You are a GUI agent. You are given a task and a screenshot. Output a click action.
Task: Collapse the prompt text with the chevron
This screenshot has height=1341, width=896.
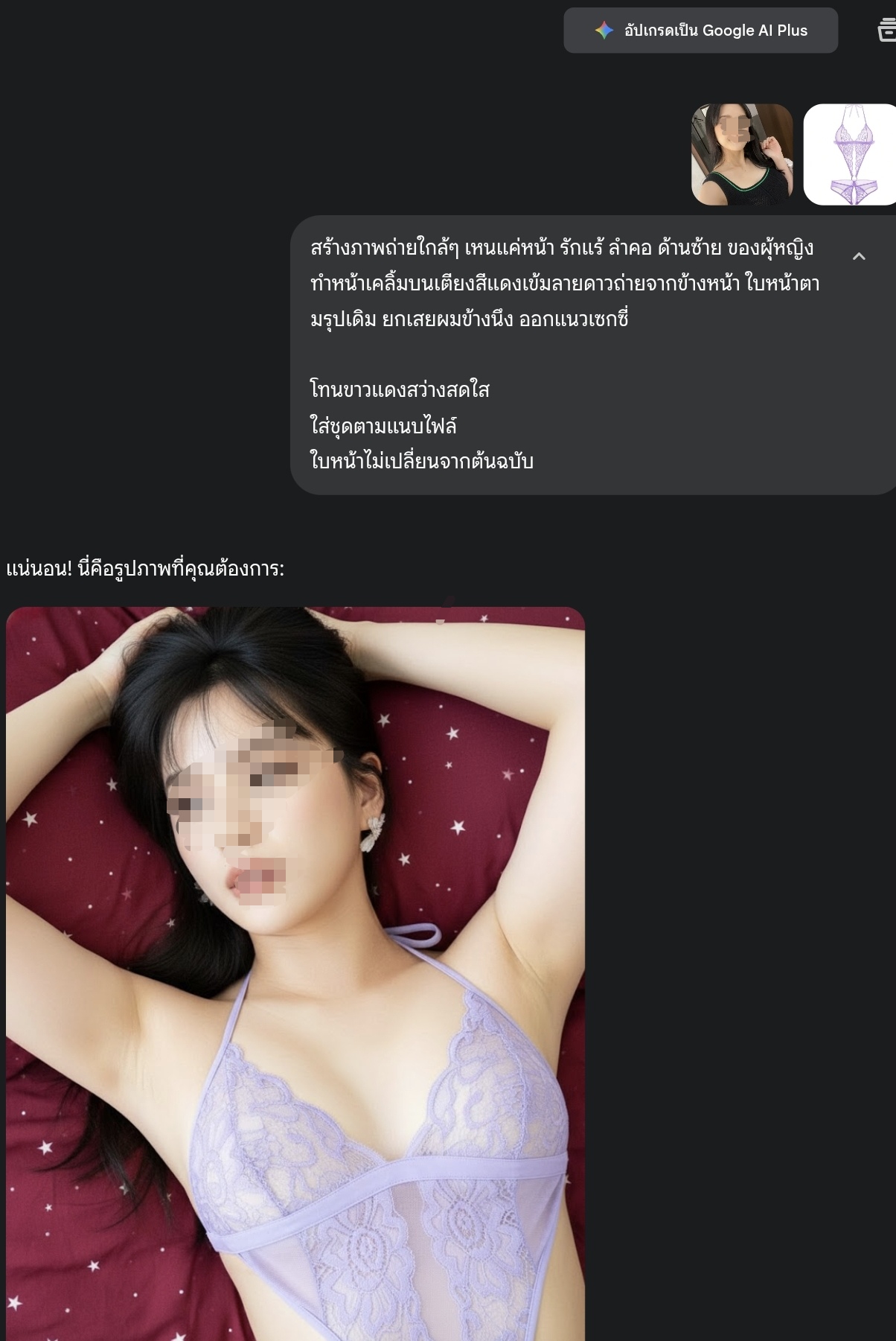(859, 256)
